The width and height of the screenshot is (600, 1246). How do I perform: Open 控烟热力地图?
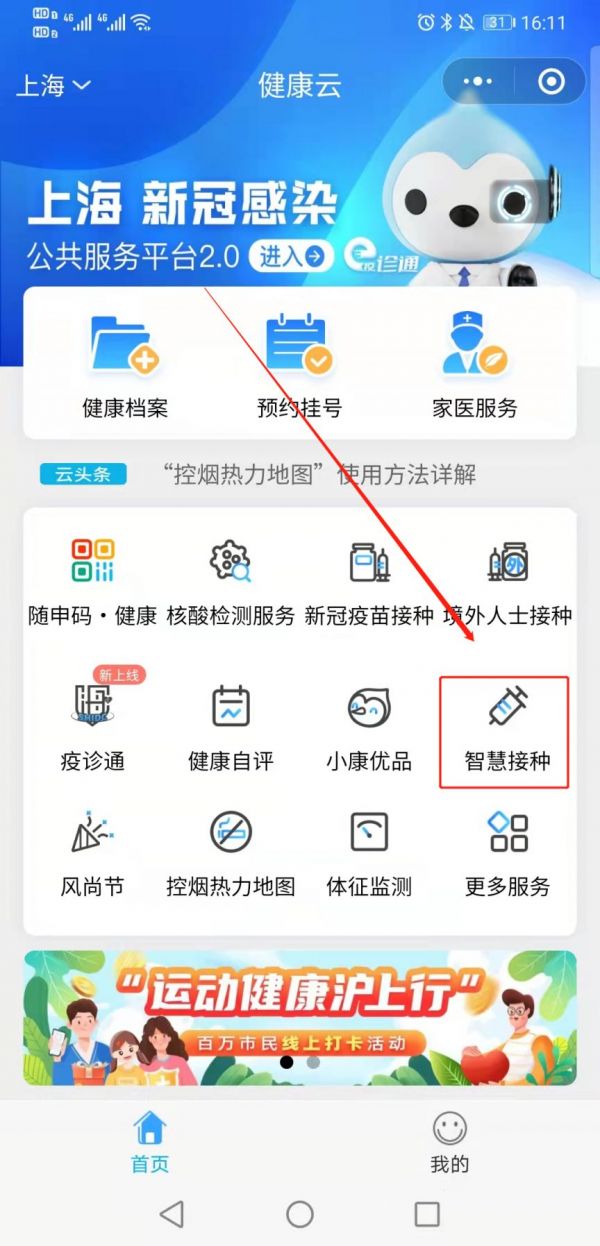click(231, 855)
